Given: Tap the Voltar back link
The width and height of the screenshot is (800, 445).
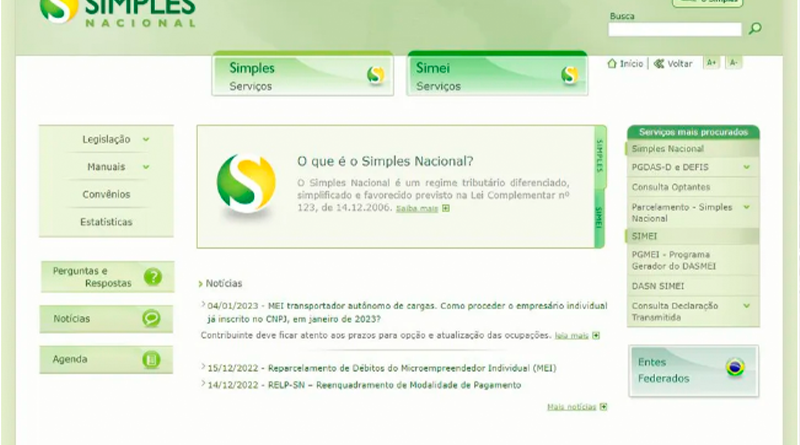Looking at the screenshot, I should 673,63.
